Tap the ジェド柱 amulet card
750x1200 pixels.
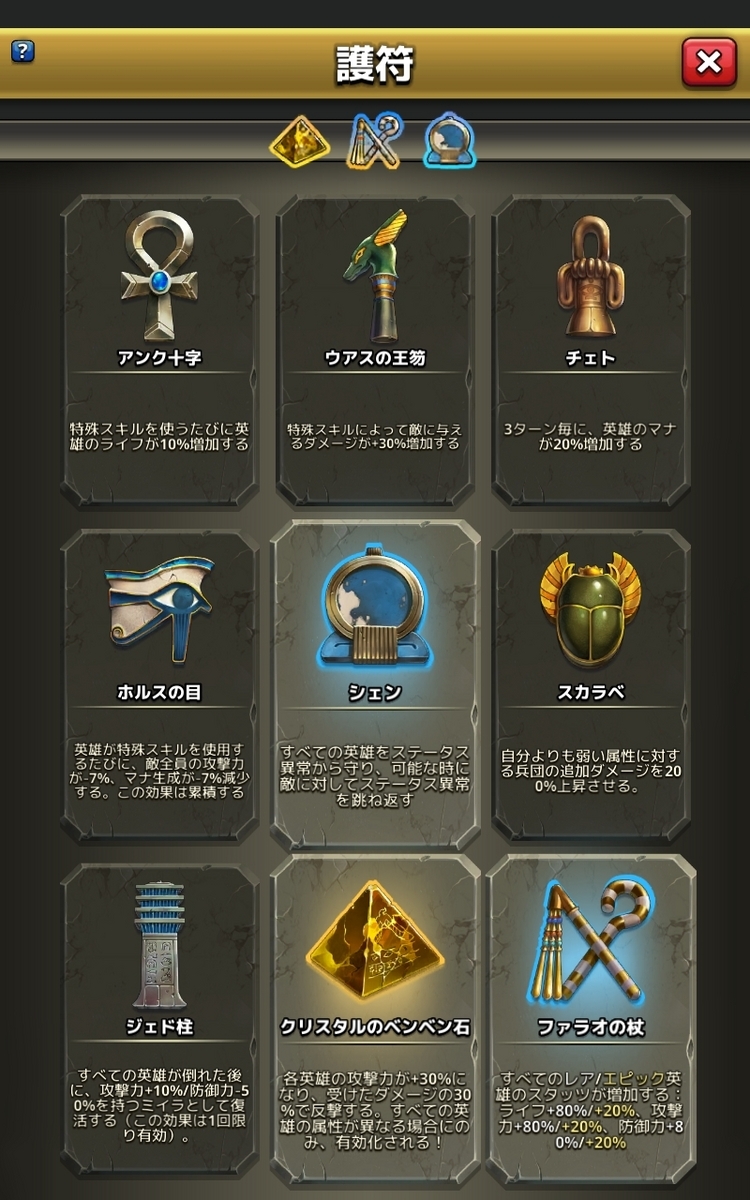(160, 1020)
